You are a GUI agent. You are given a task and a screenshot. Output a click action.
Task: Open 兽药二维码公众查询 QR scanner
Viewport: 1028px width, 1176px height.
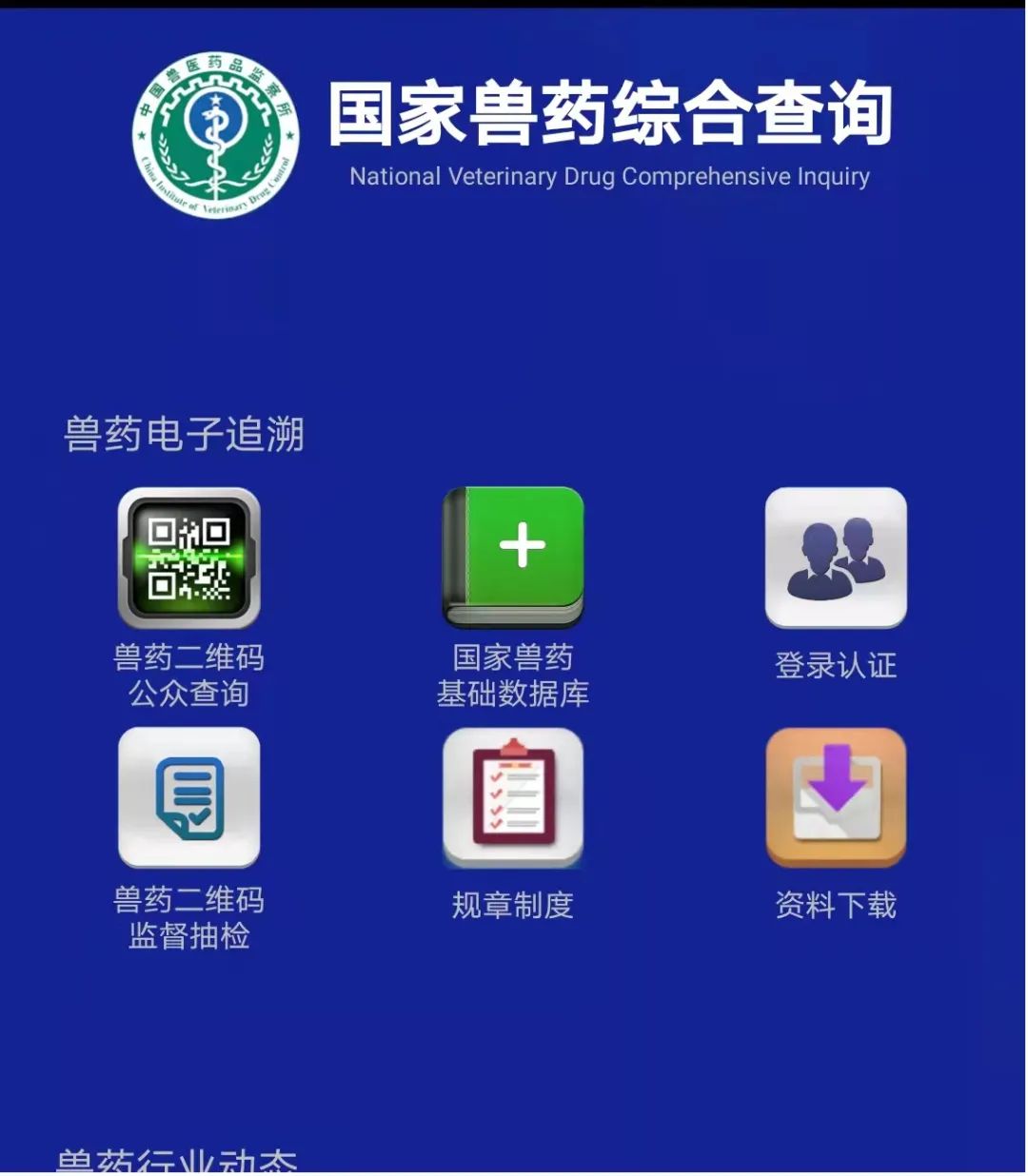188,559
